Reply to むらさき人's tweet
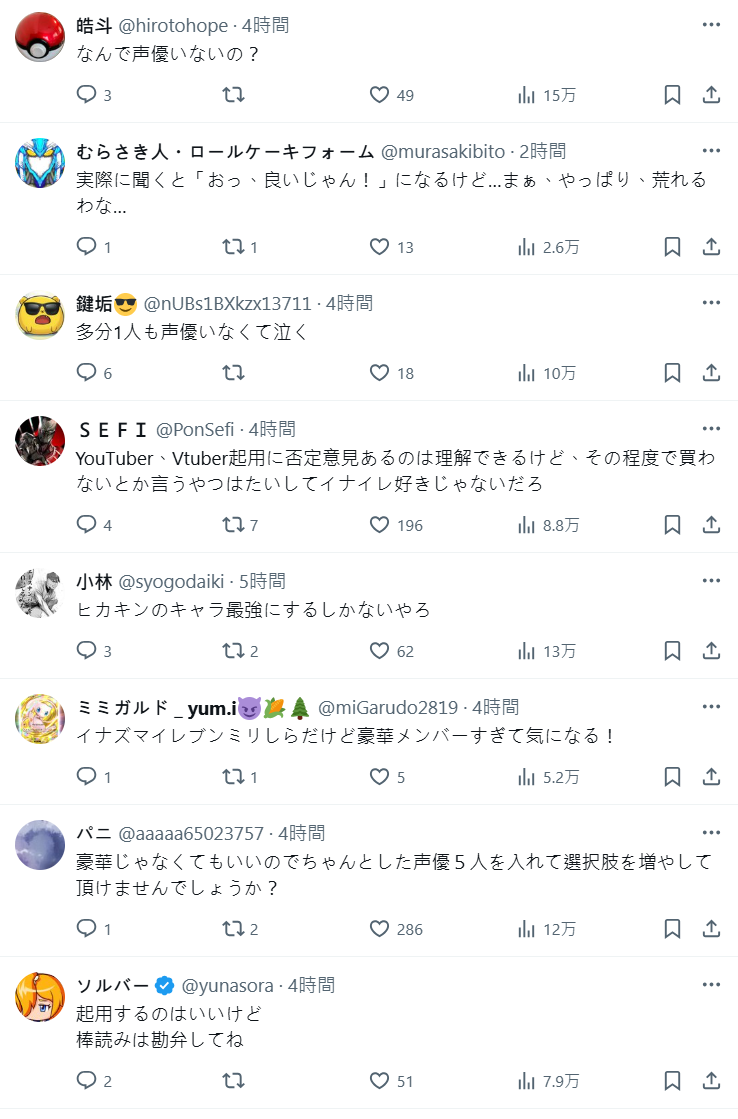Screen dimensions: 738x1119 (87, 247)
